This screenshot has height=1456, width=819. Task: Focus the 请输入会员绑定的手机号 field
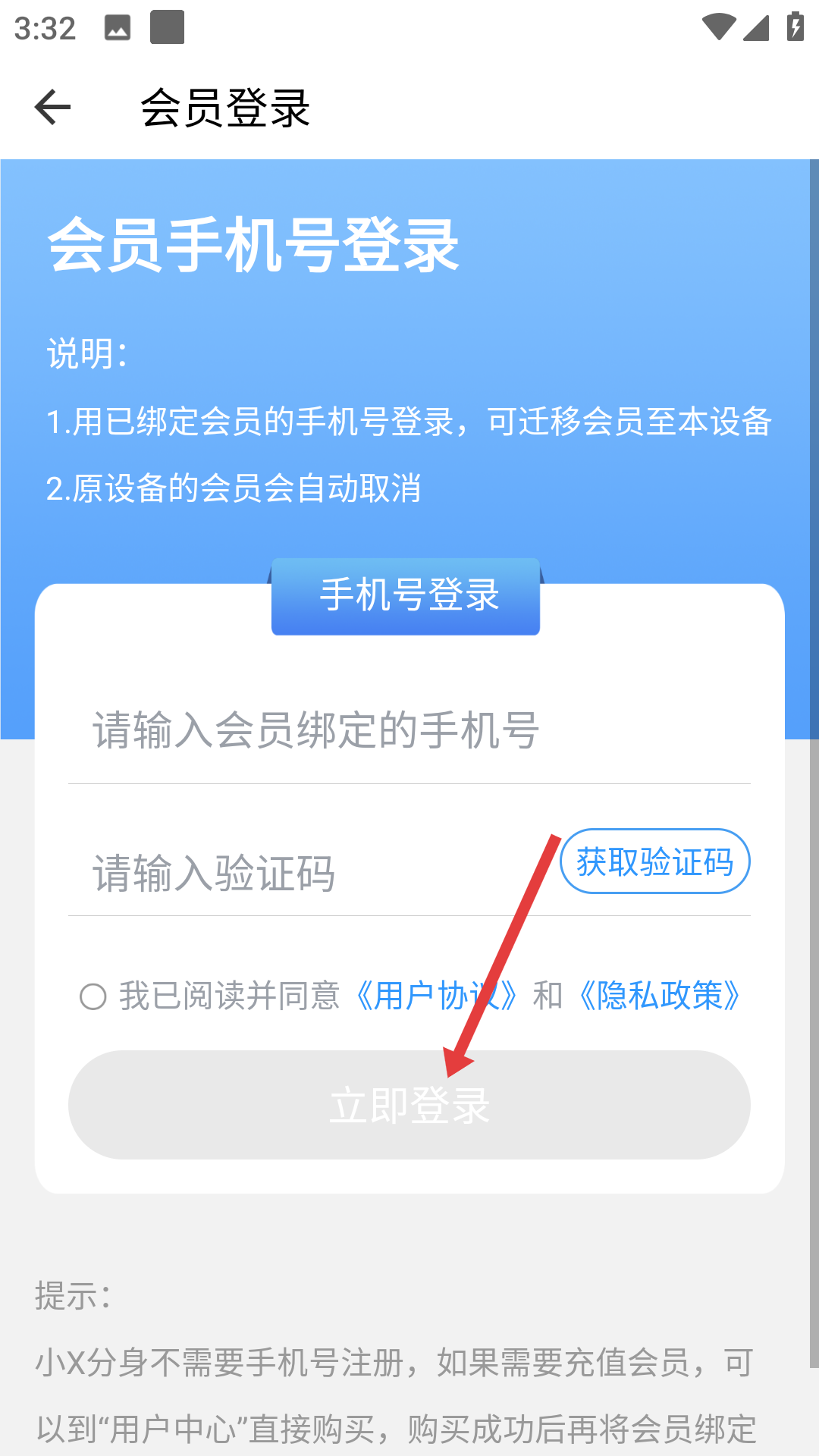pyautogui.click(x=409, y=731)
